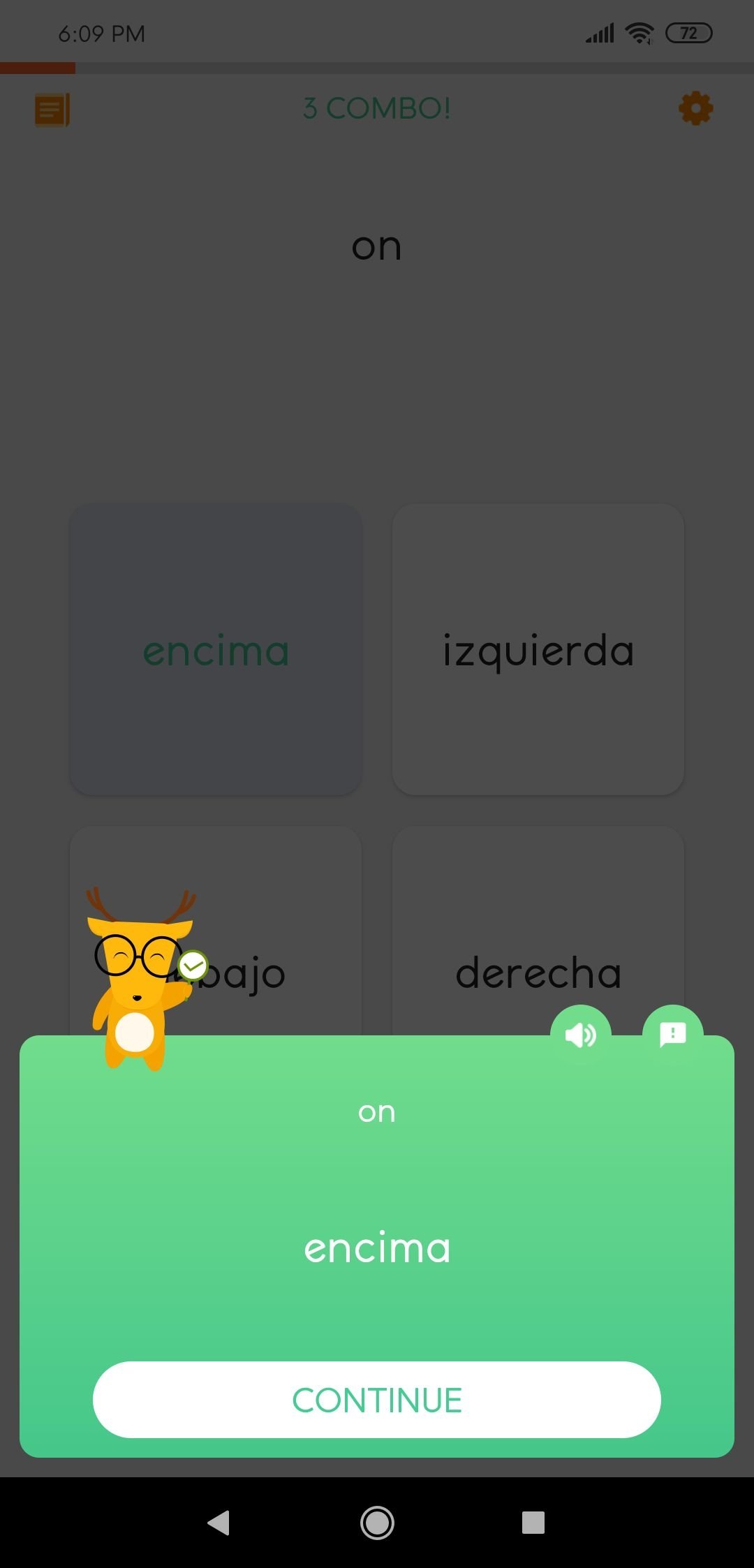This screenshot has width=754, height=1568.
Task: Tap the CONTINUE button
Action: tap(377, 1399)
